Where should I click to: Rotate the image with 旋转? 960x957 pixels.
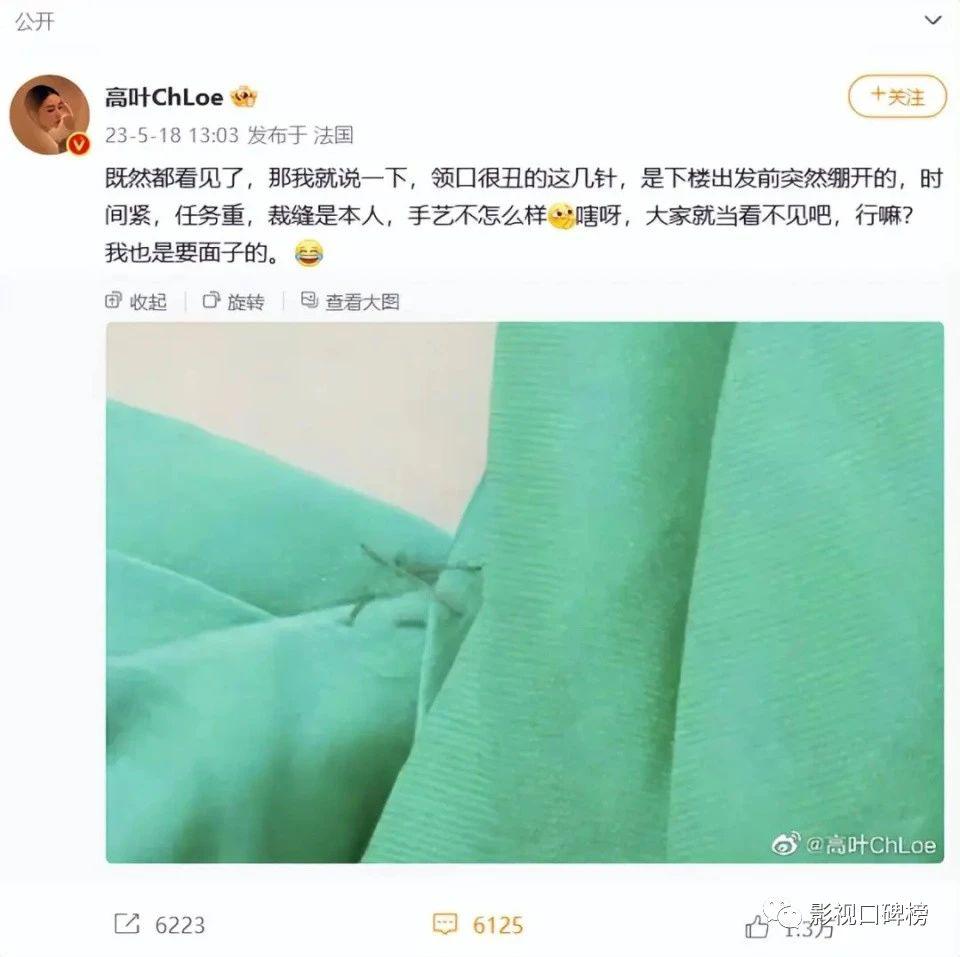(234, 301)
